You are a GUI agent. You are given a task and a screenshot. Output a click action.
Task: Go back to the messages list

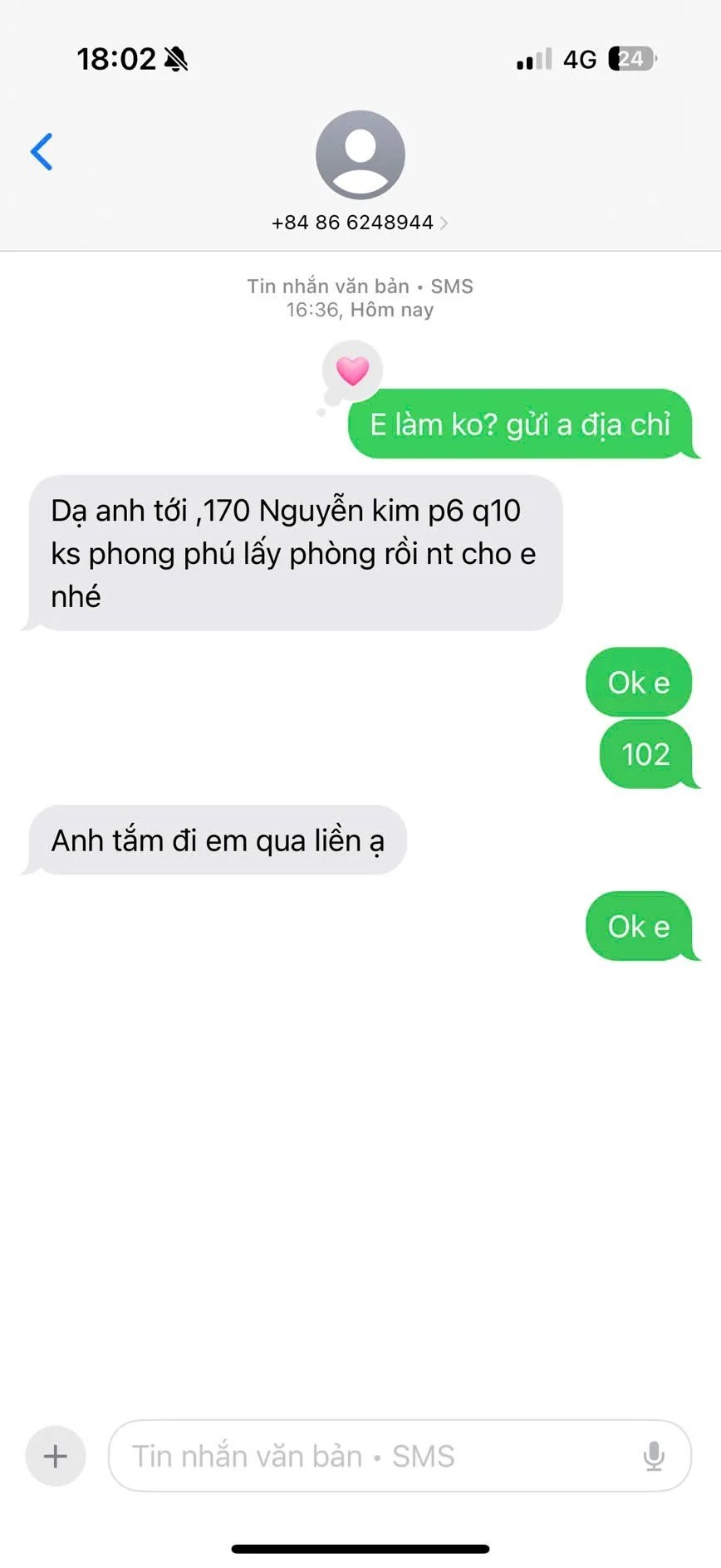[x=42, y=152]
